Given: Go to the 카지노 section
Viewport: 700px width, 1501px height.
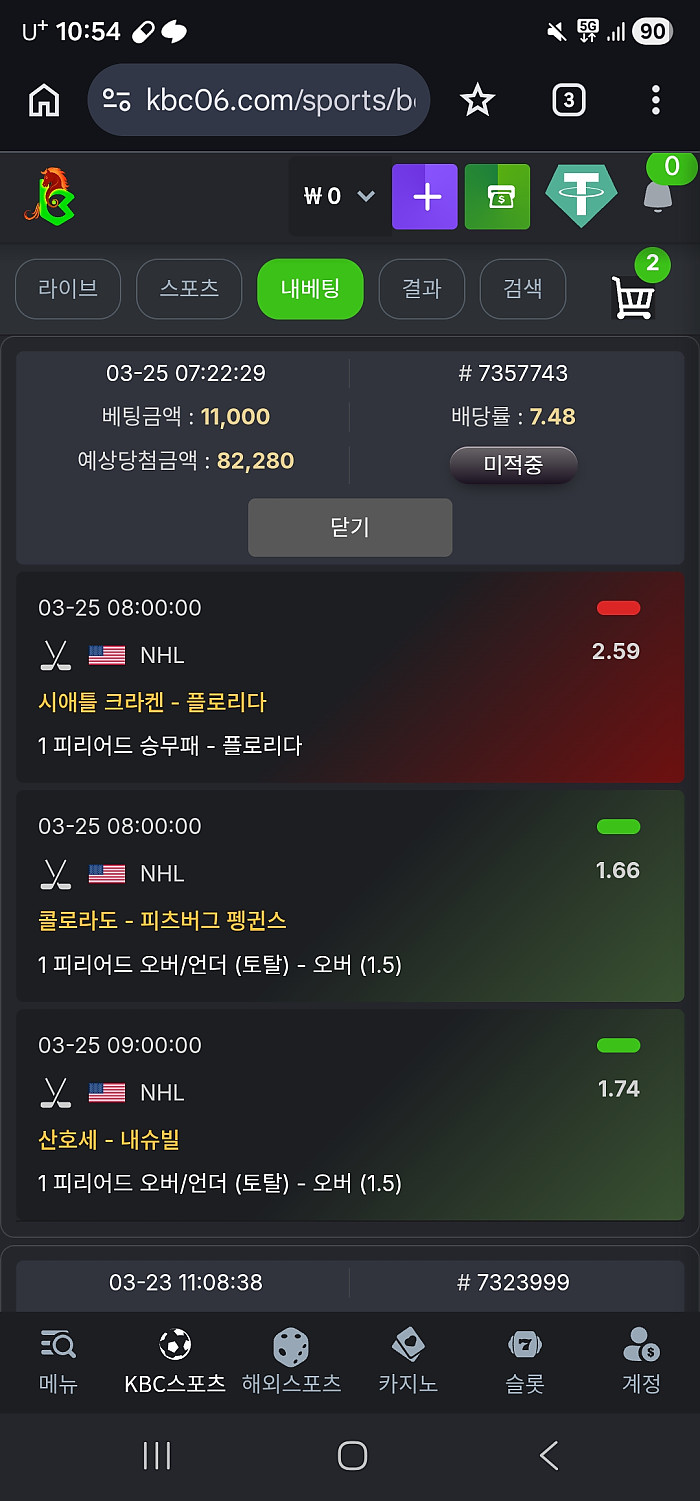Looking at the screenshot, I should (x=408, y=1361).
